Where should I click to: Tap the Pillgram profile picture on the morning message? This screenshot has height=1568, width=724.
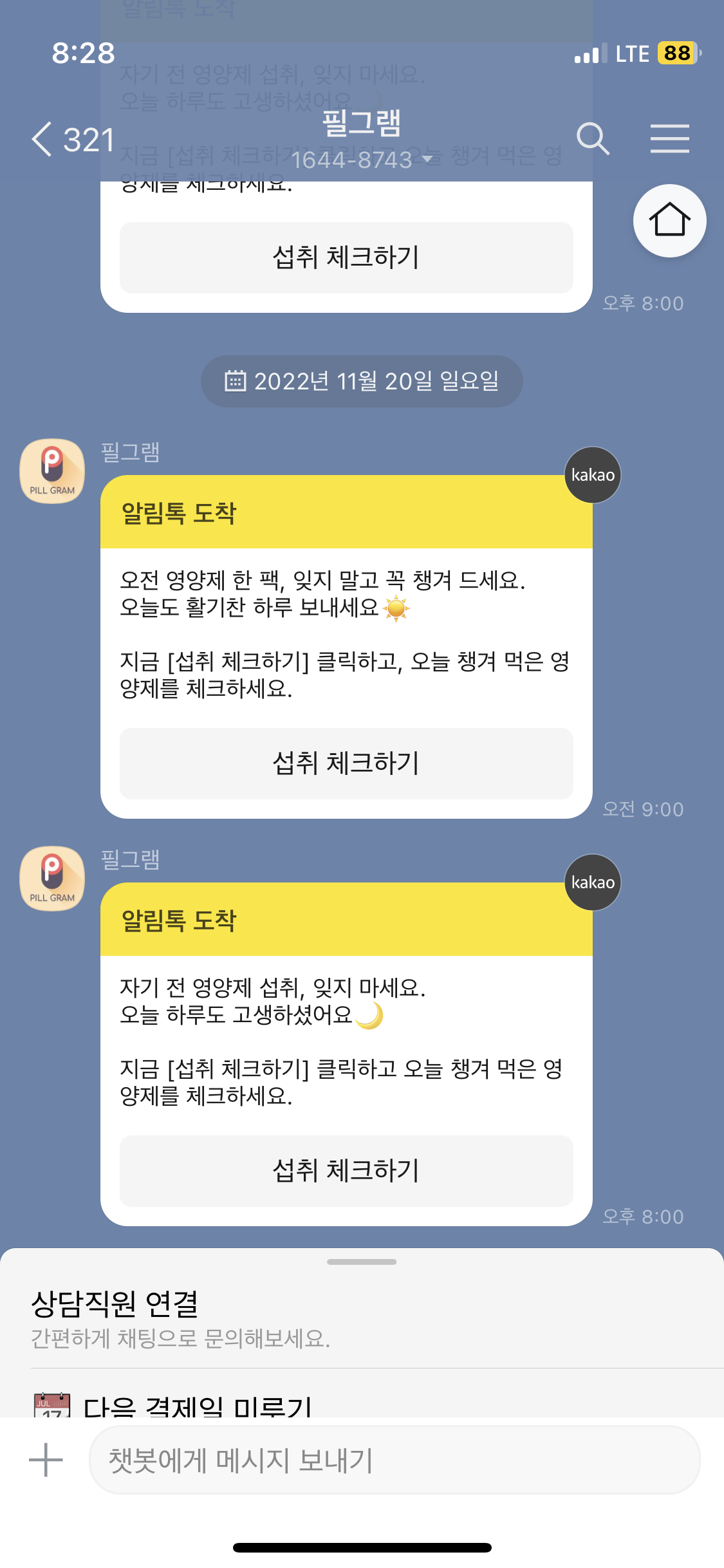(x=51, y=471)
